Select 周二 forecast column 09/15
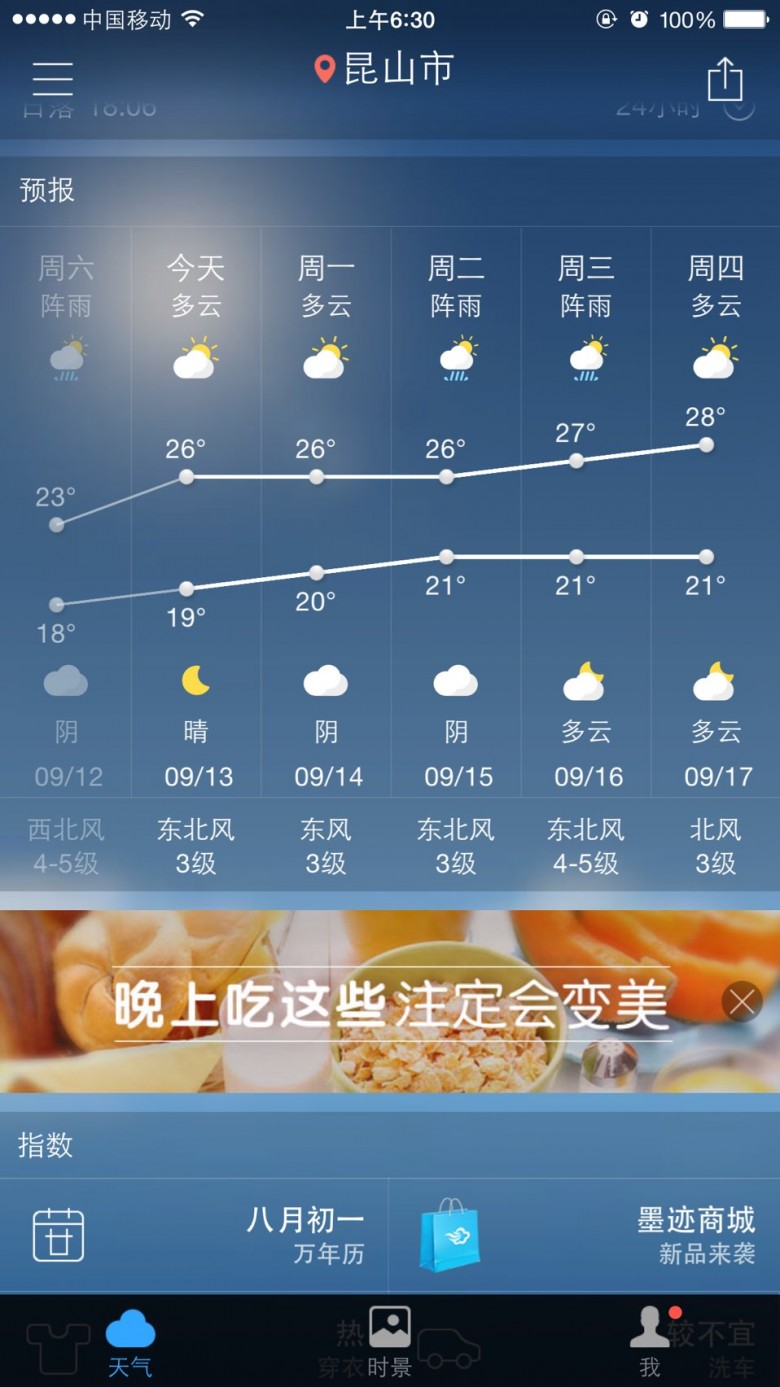This screenshot has height=1387, width=780. coord(456,510)
